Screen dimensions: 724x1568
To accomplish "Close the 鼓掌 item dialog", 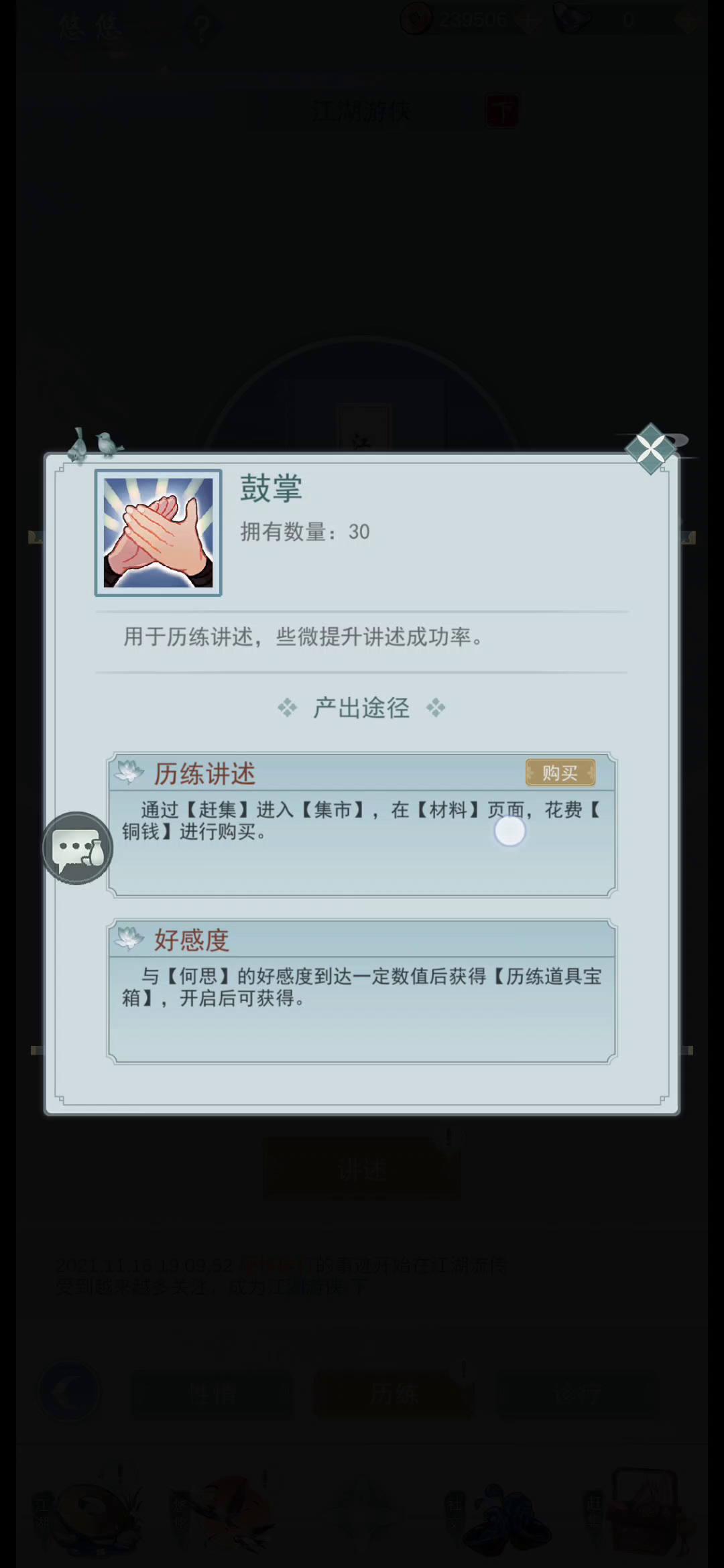I will pos(651,449).
